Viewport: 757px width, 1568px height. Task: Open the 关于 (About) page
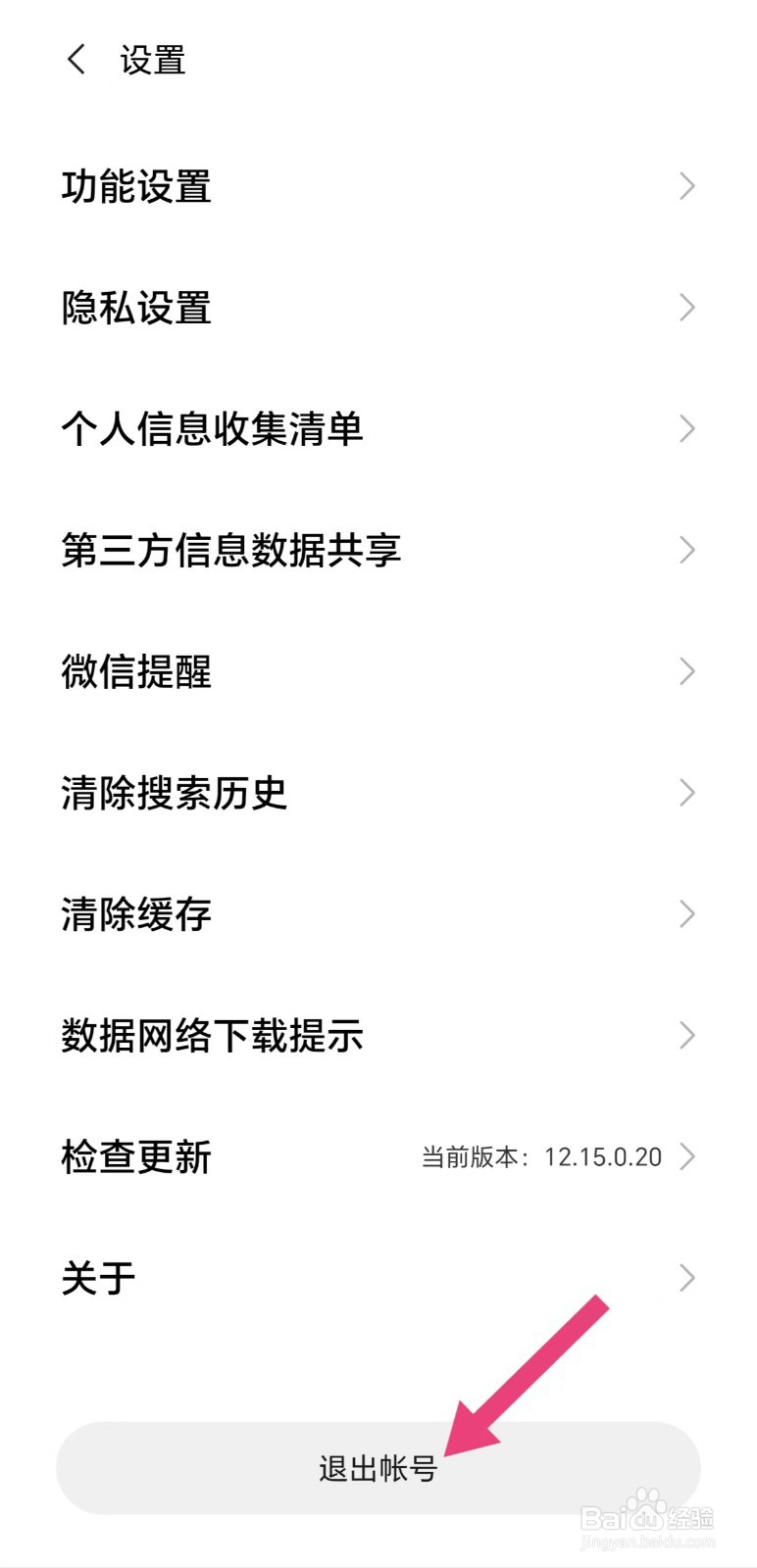(x=93, y=1276)
